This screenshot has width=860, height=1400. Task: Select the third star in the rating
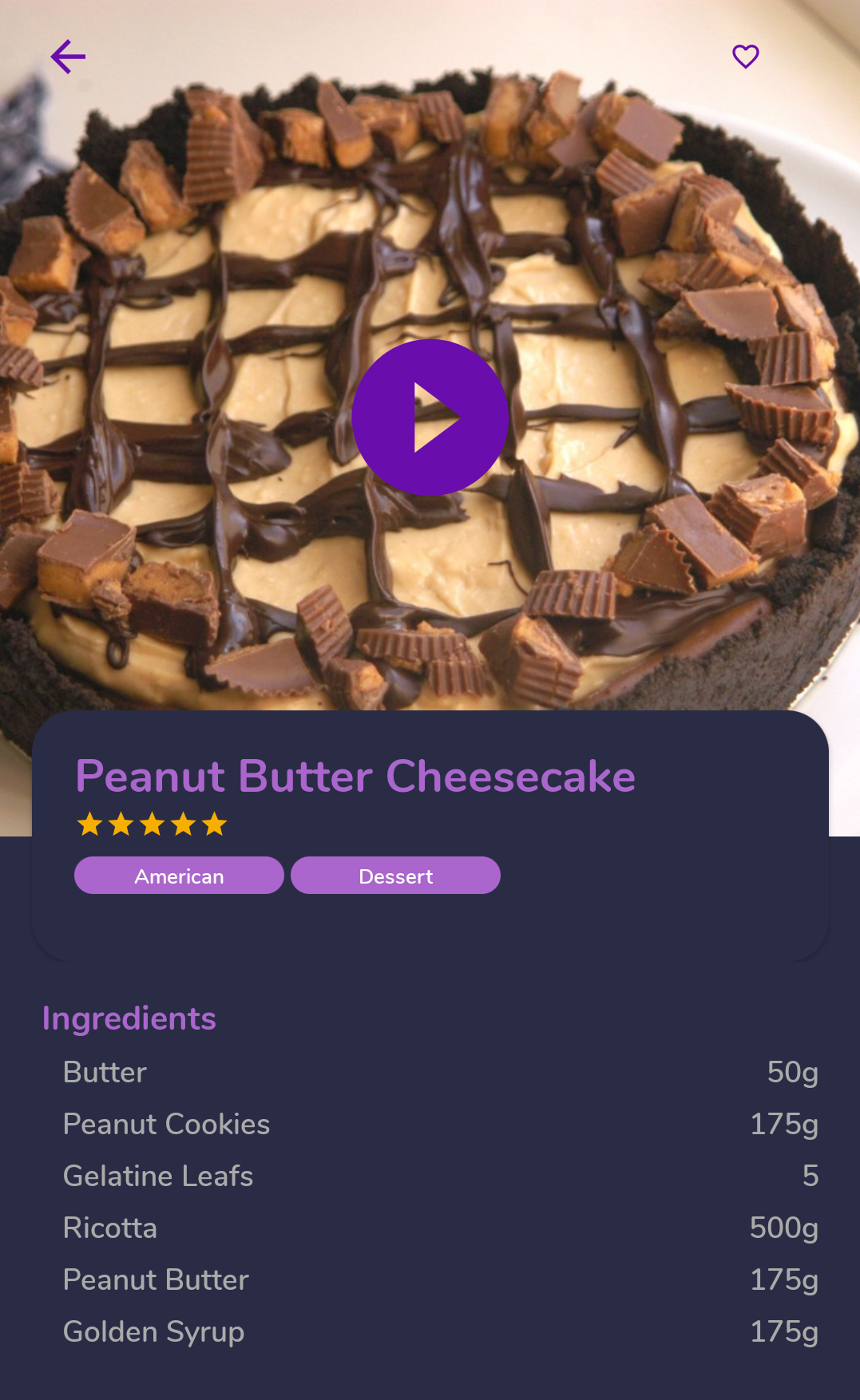point(152,825)
